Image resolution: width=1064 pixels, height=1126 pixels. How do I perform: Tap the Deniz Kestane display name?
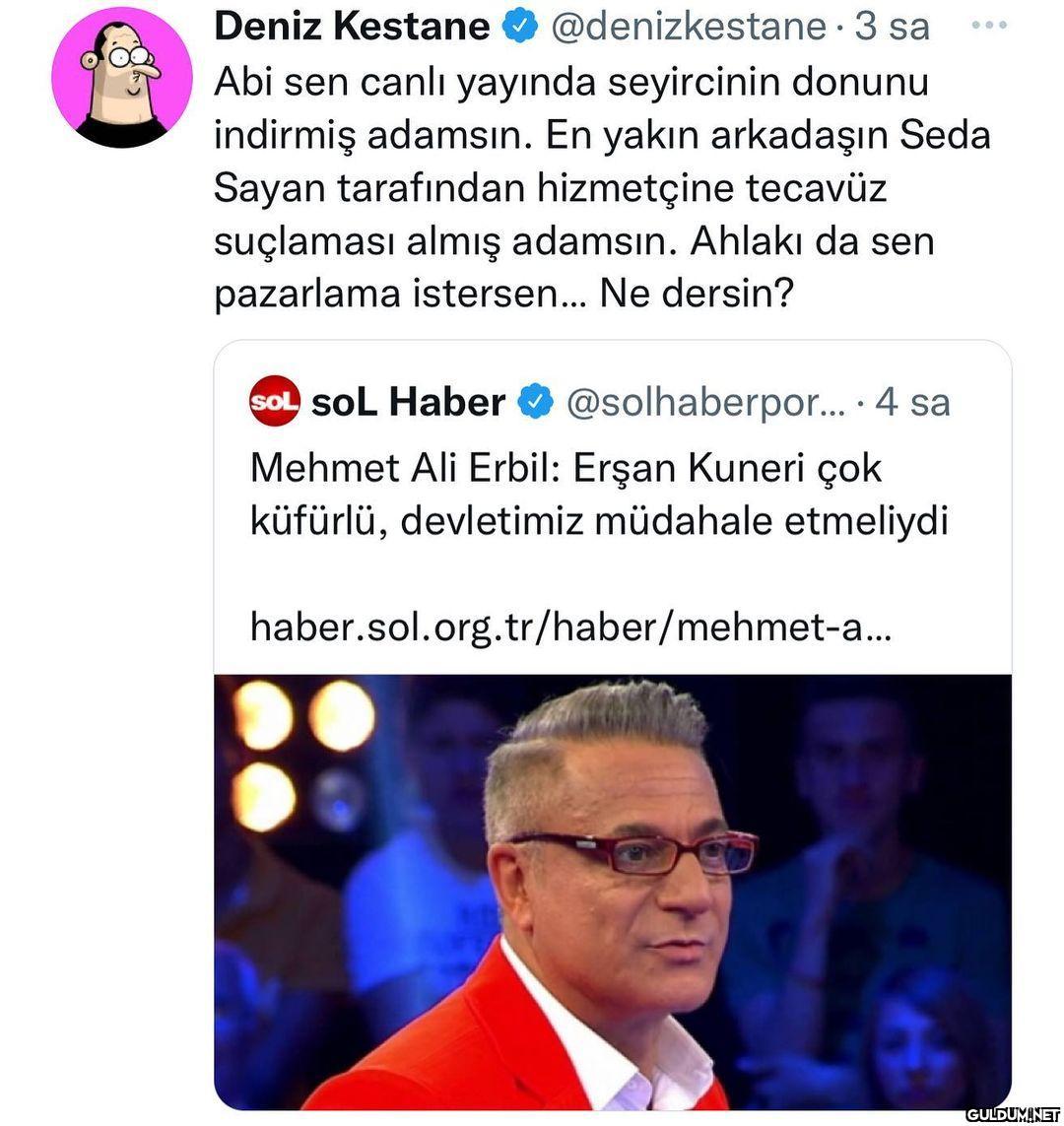click(352, 27)
